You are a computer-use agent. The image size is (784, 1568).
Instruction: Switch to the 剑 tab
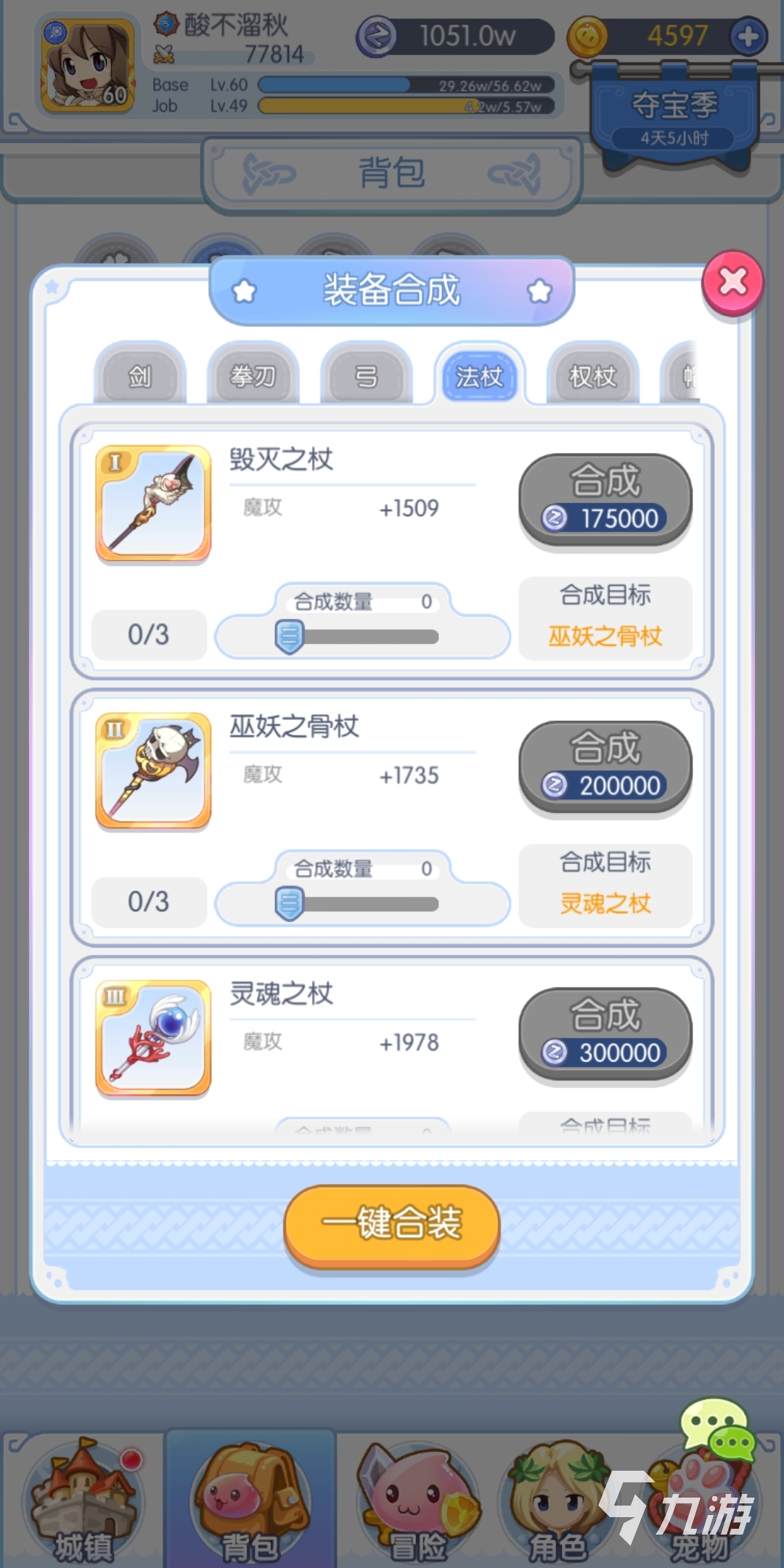coord(139,376)
